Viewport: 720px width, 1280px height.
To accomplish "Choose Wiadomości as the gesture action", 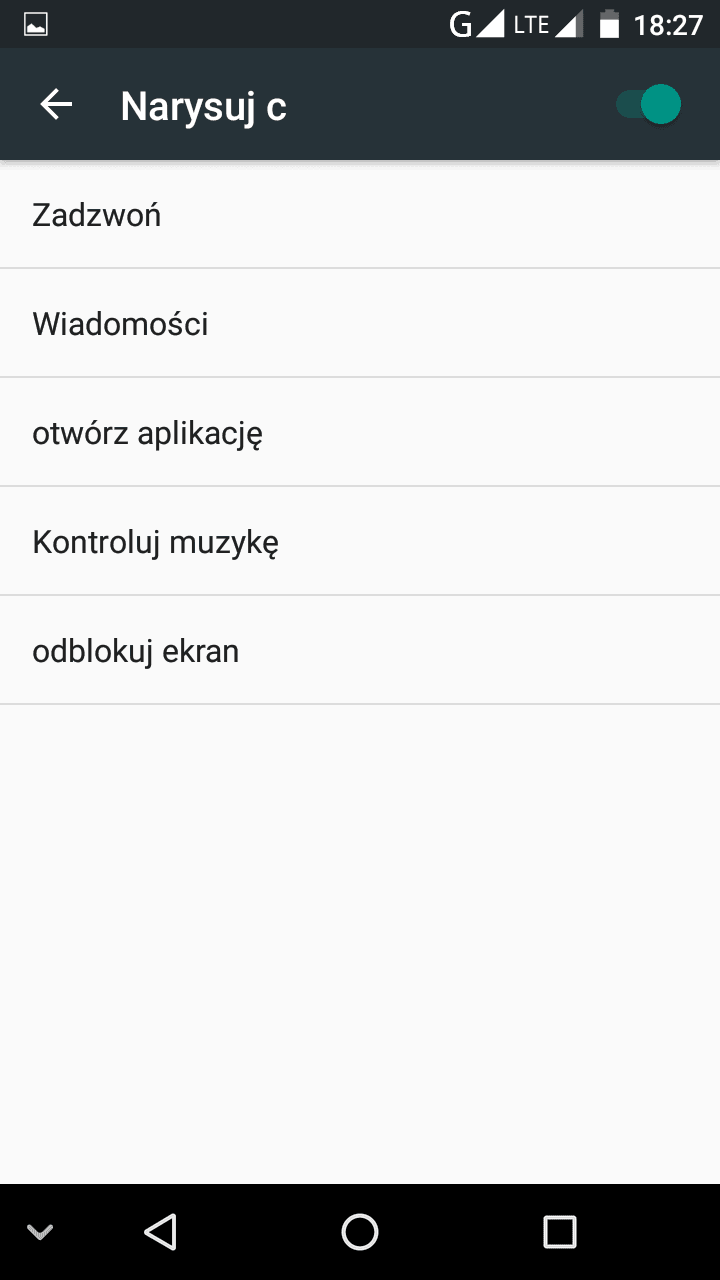I will 360,323.
